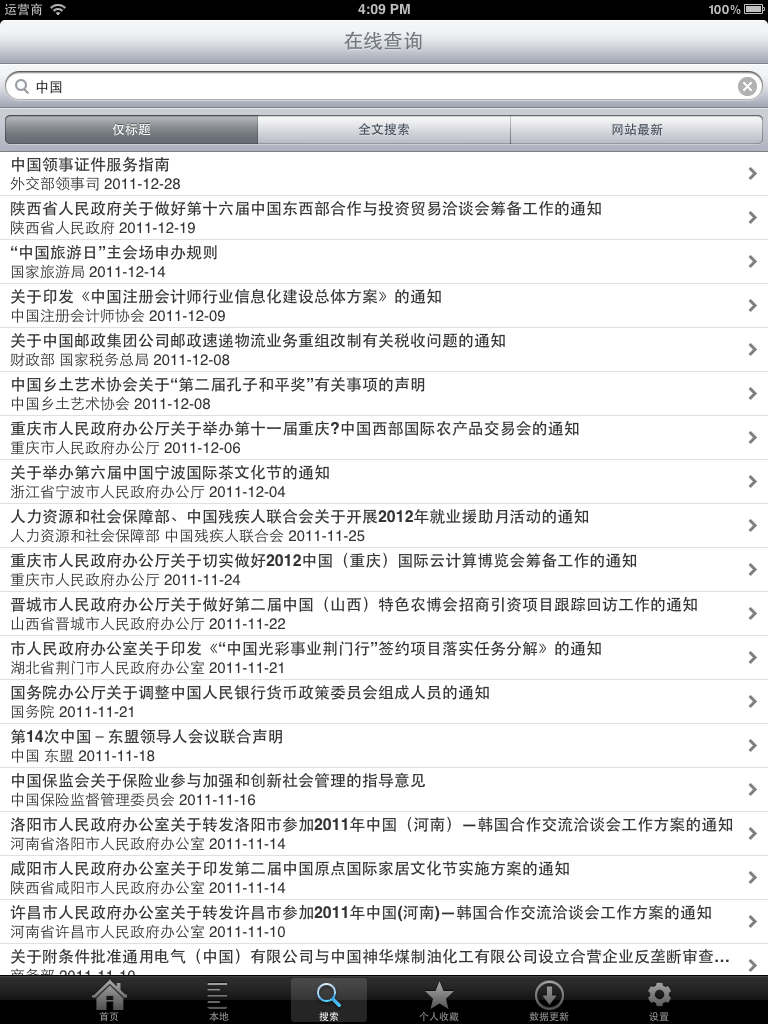Open 第14次中国－东盟领导人会议联合声明

[x=380, y=745]
